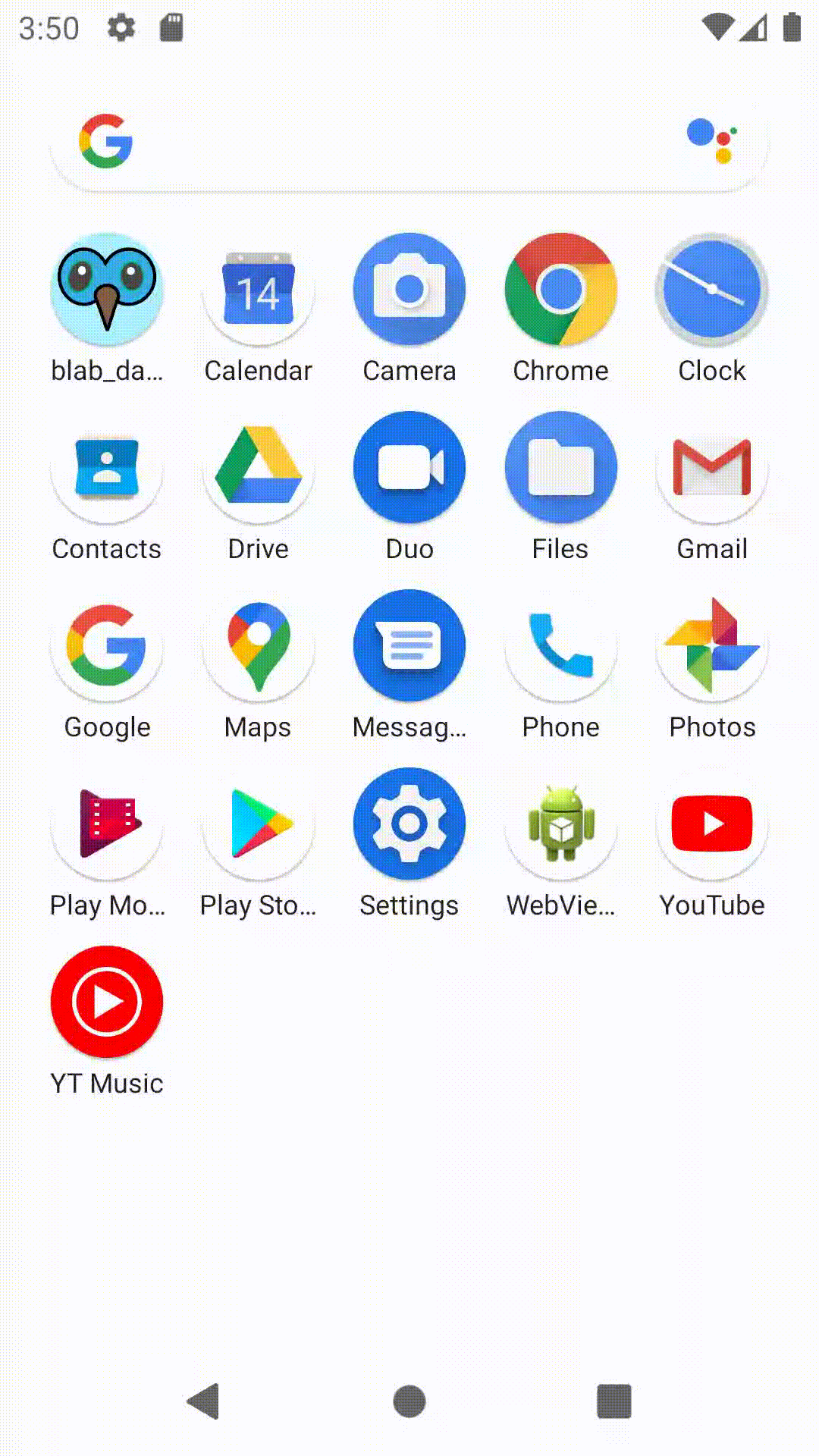The width and height of the screenshot is (819, 1456).
Task: Open the Files app
Action: click(x=560, y=468)
